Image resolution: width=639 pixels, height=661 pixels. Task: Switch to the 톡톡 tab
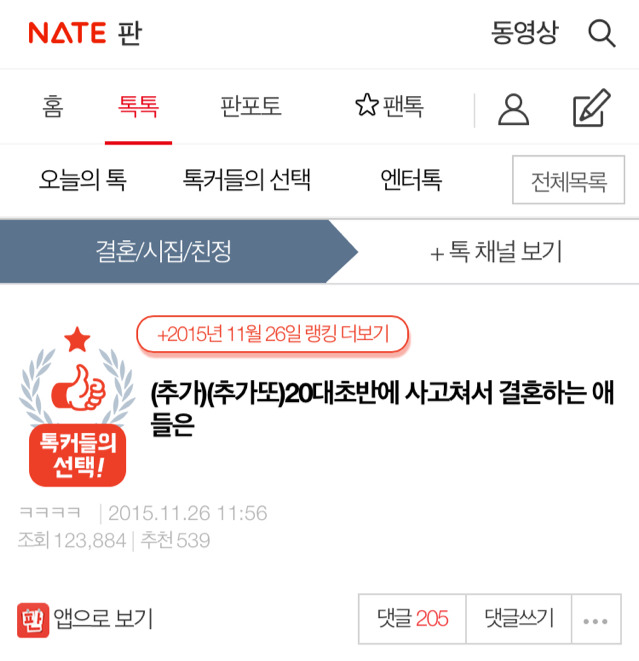pyautogui.click(x=138, y=107)
